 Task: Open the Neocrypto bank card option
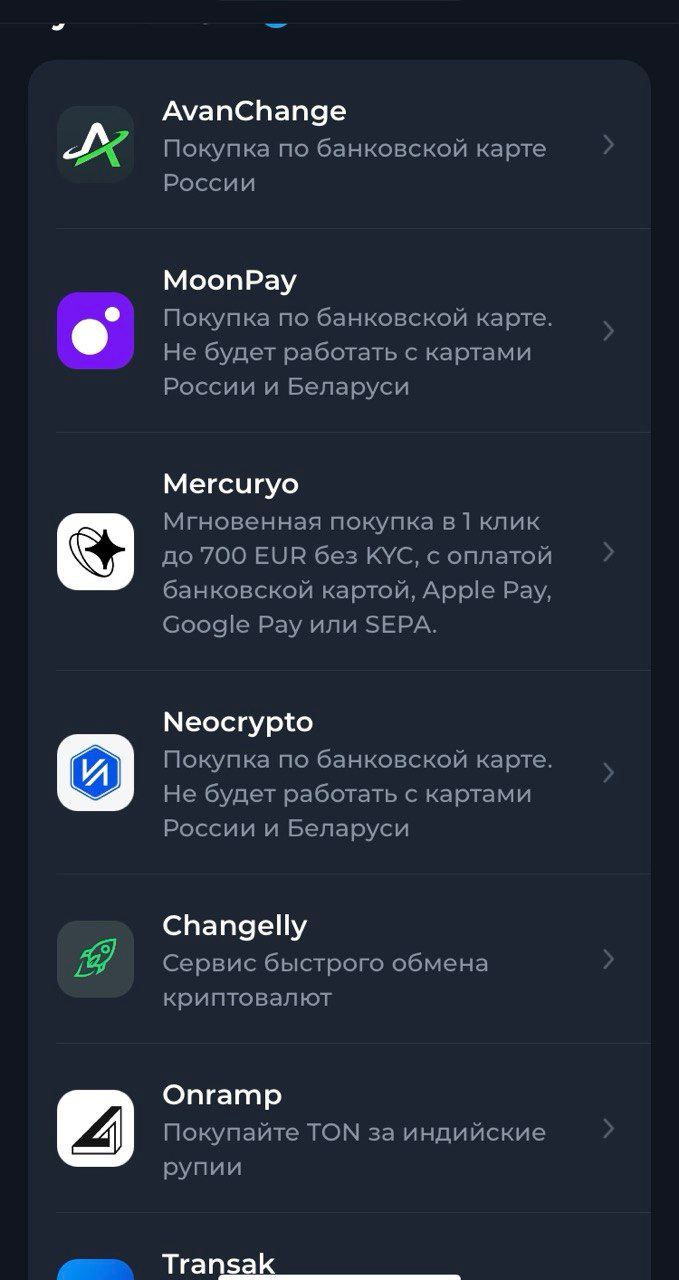tap(340, 773)
